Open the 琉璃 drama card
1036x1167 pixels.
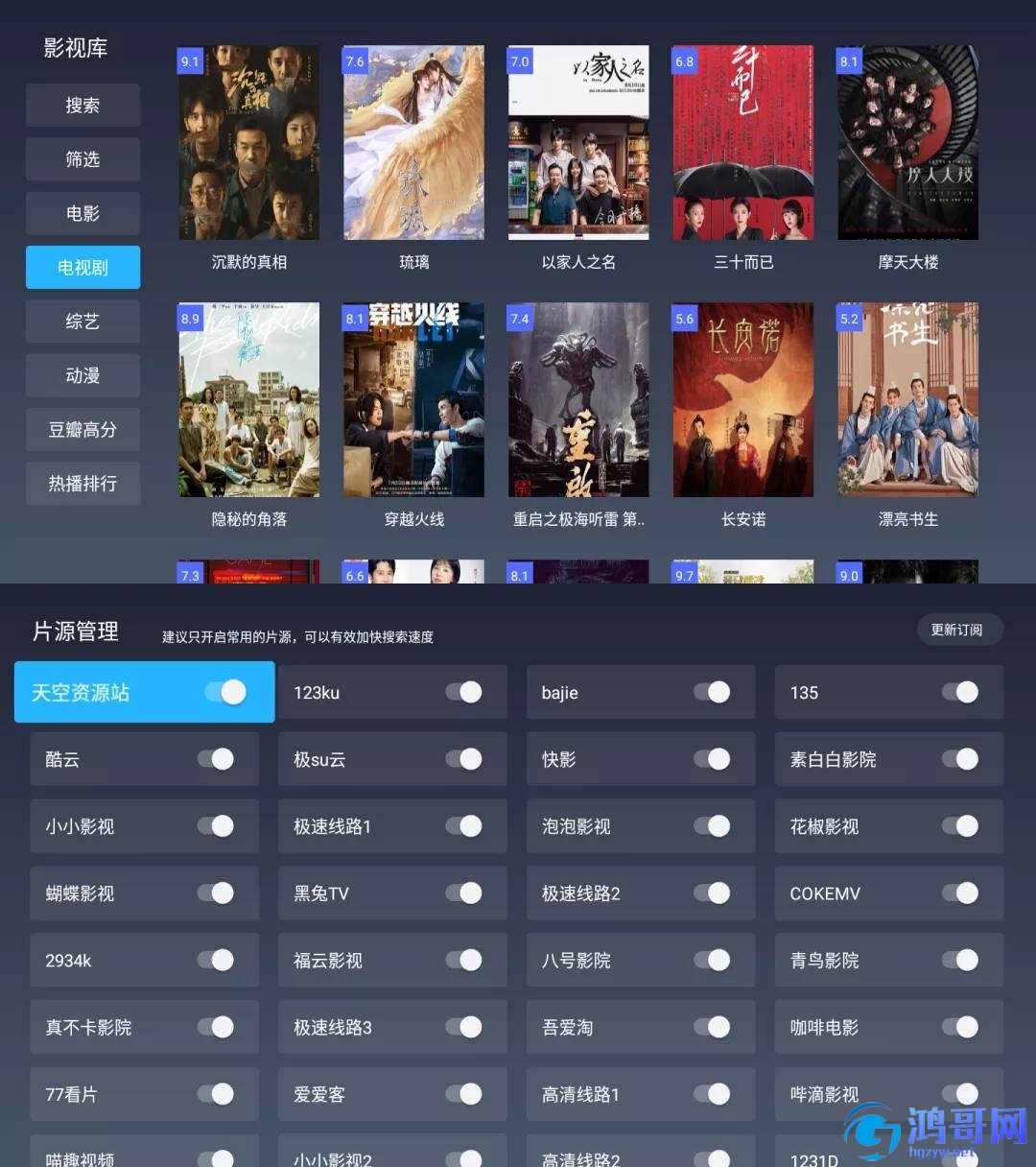(x=413, y=143)
